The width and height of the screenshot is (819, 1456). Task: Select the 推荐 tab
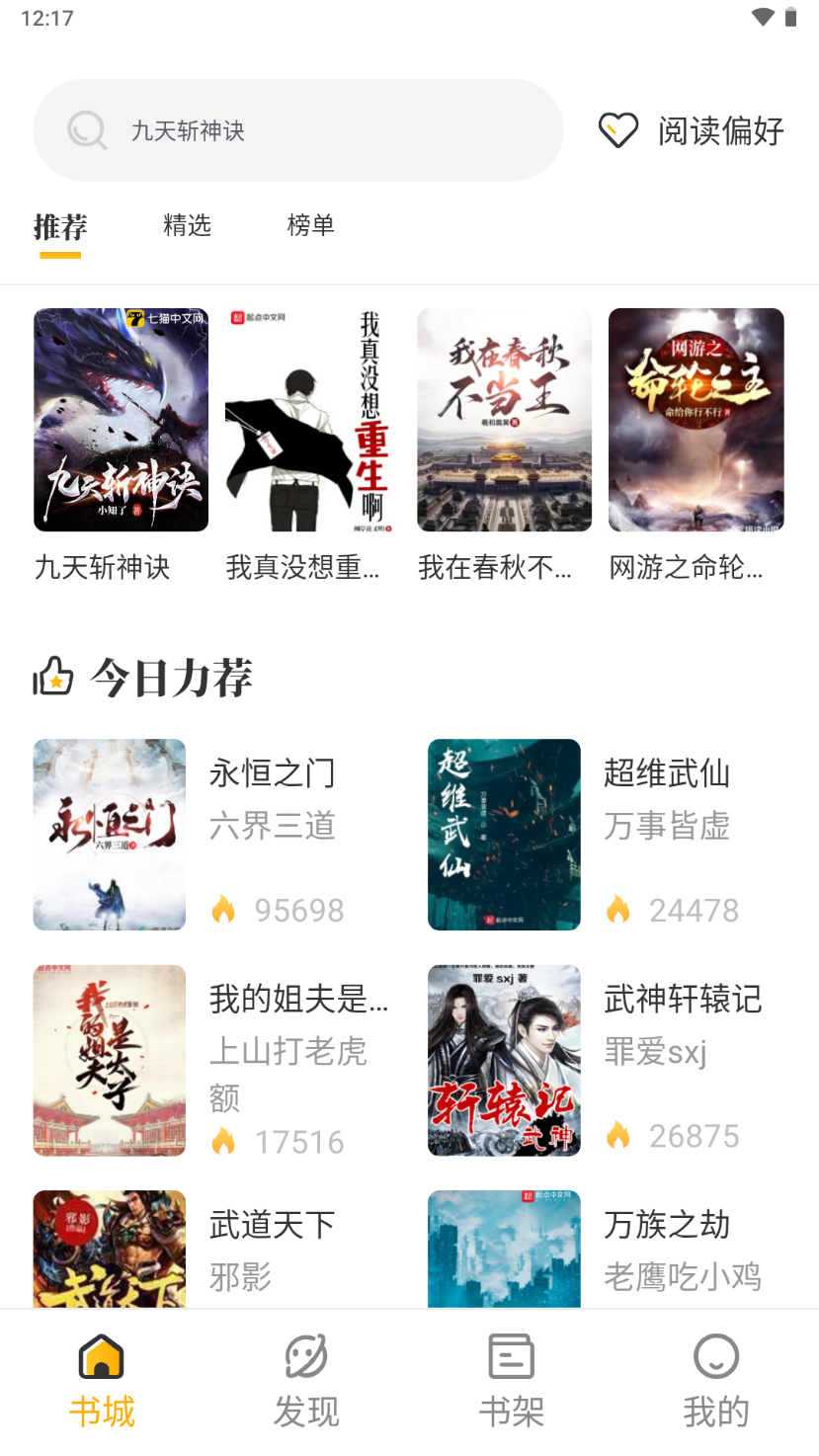pyautogui.click(x=60, y=227)
